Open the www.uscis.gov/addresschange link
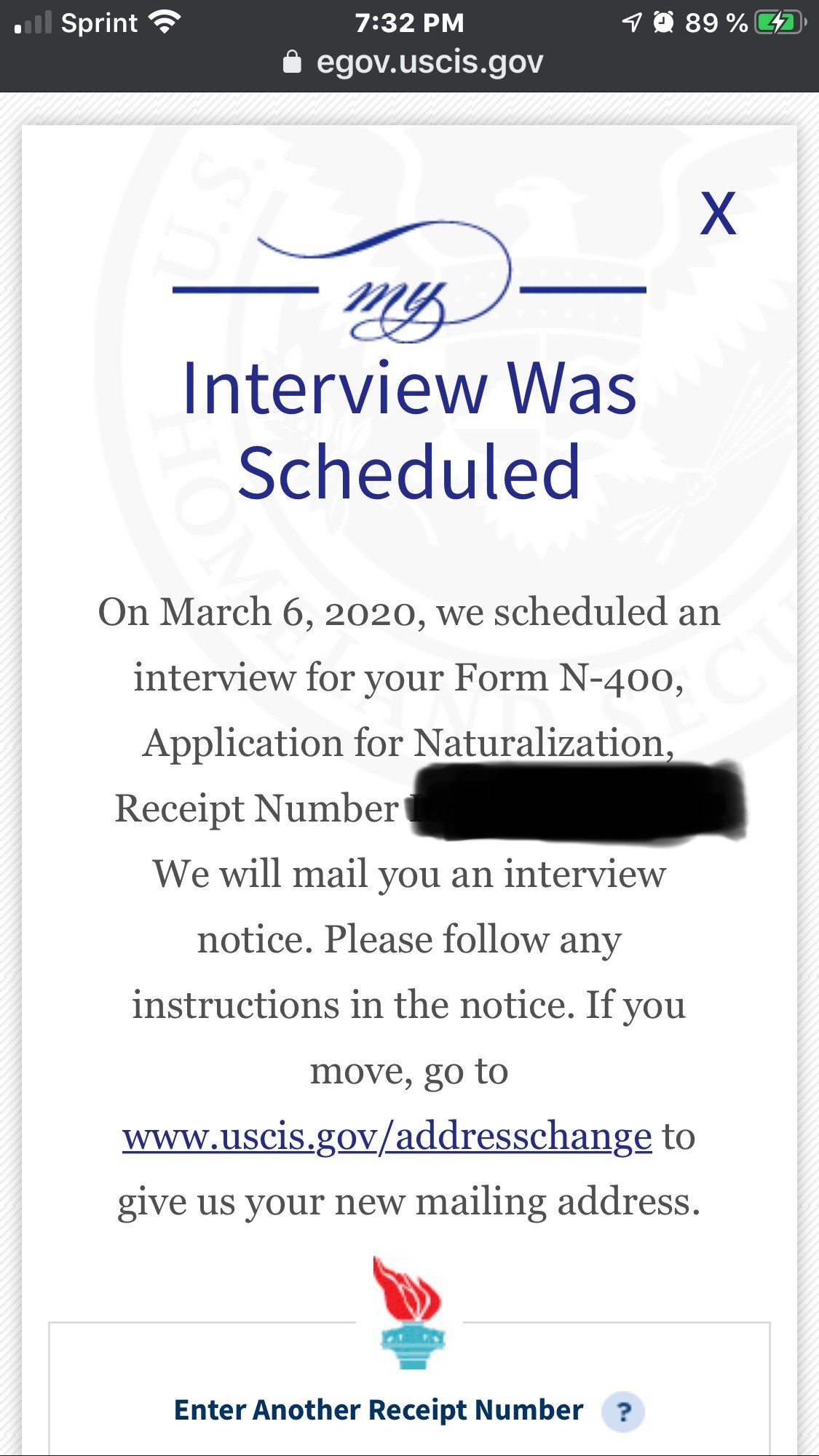The image size is (819, 1456). [x=387, y=1137]
